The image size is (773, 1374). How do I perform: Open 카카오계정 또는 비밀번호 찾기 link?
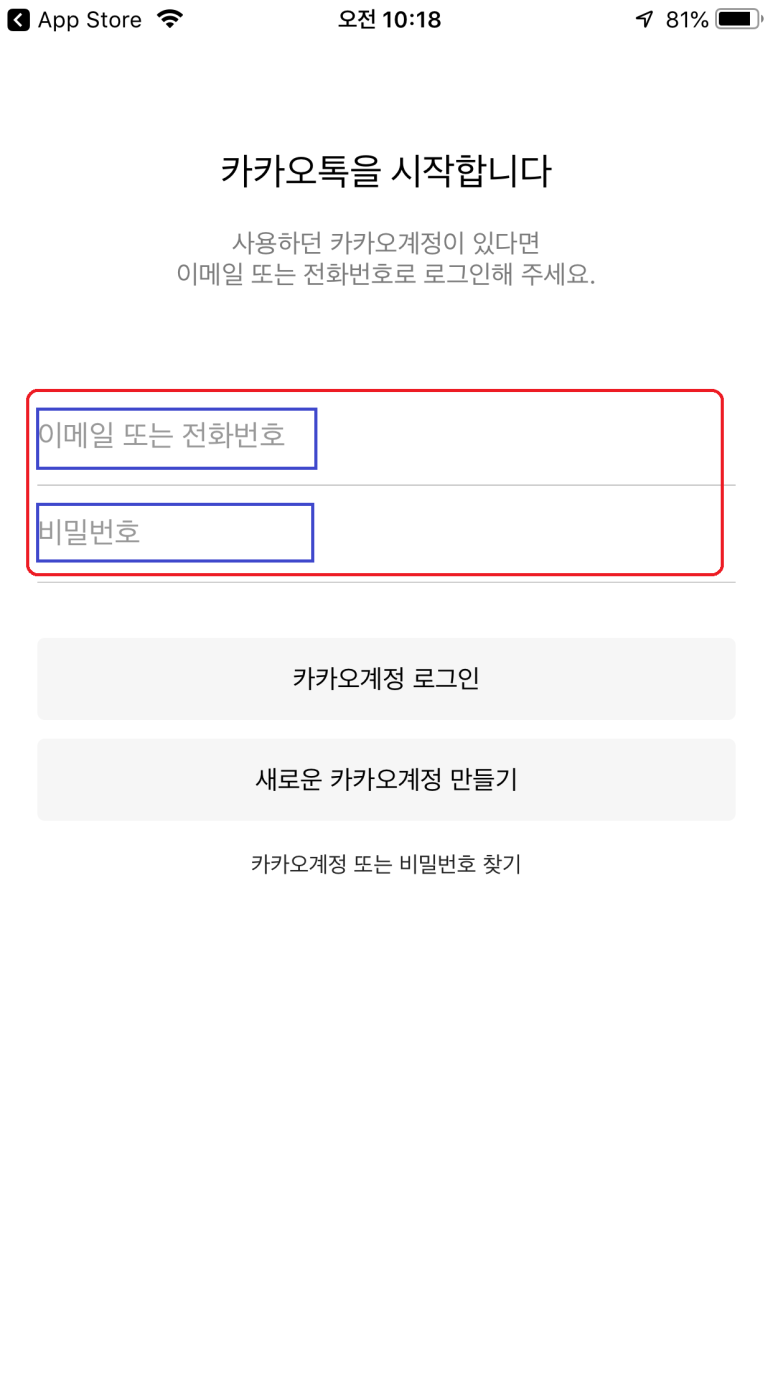click(x=386, y=864)
